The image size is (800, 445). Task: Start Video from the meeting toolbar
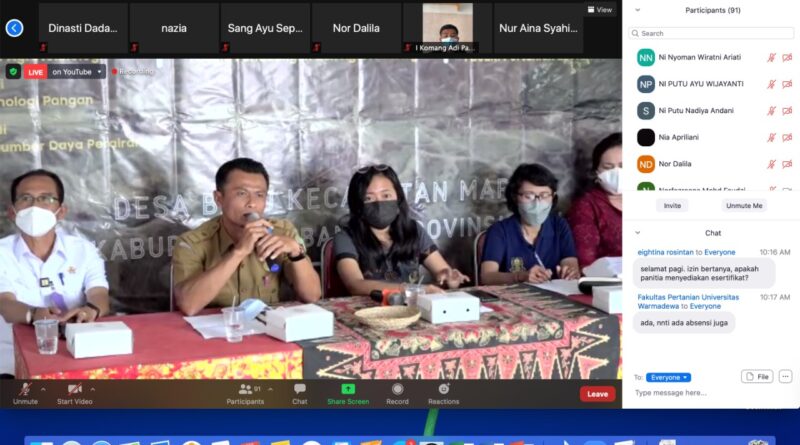[74, 391]
